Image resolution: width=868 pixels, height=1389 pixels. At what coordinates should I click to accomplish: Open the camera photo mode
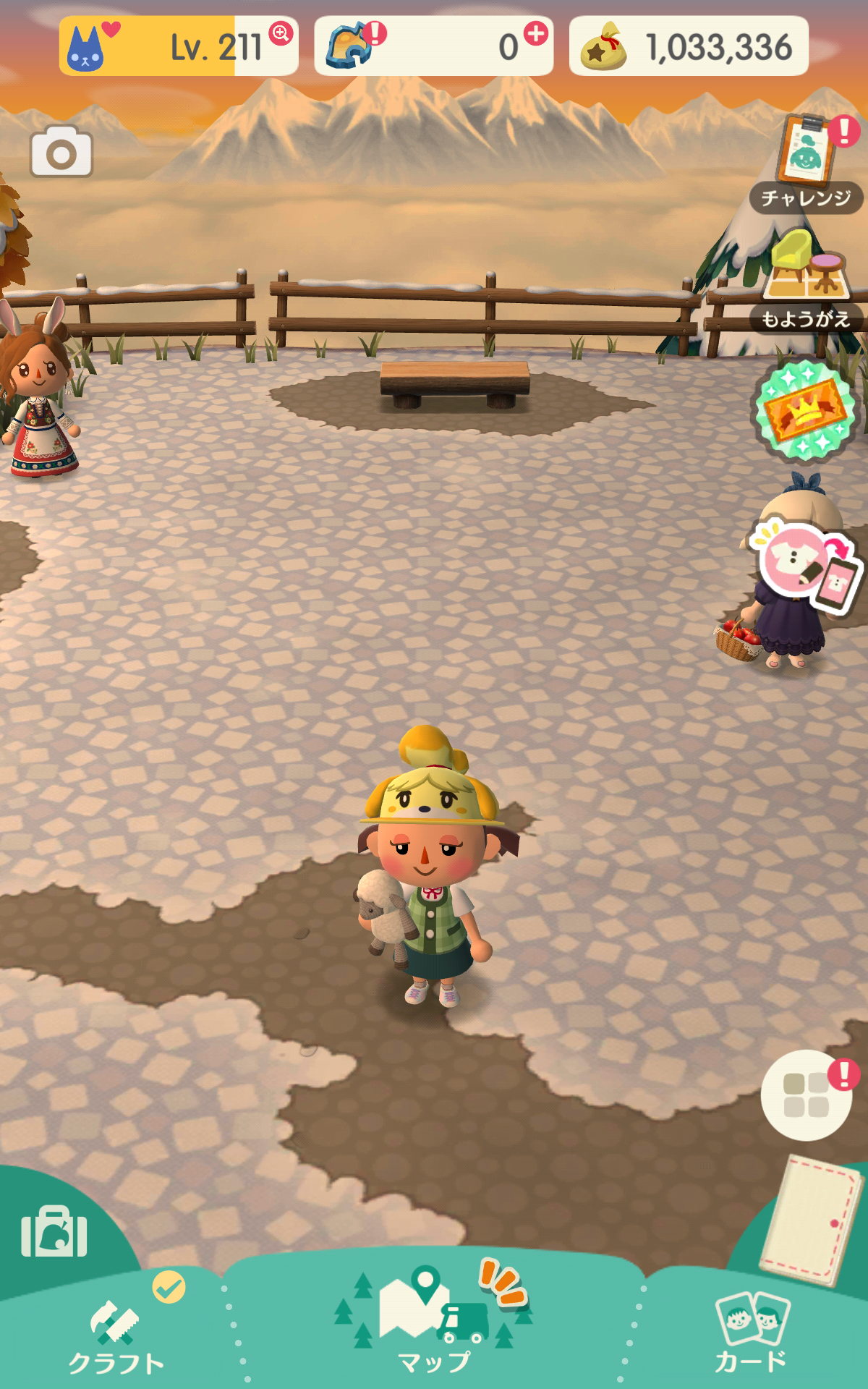pos(61,151)
